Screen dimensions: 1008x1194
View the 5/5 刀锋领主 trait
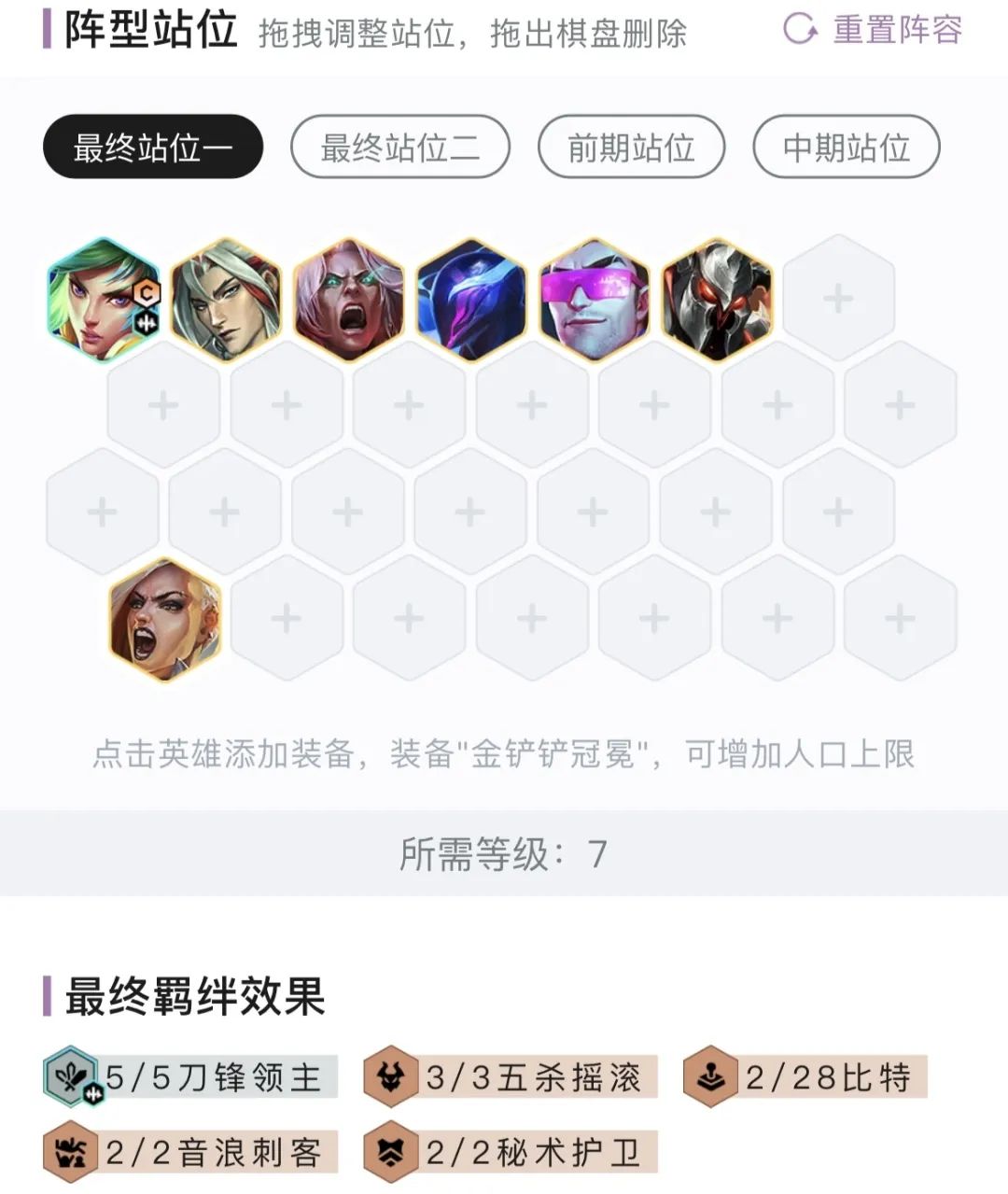[x=191, y=1077]
